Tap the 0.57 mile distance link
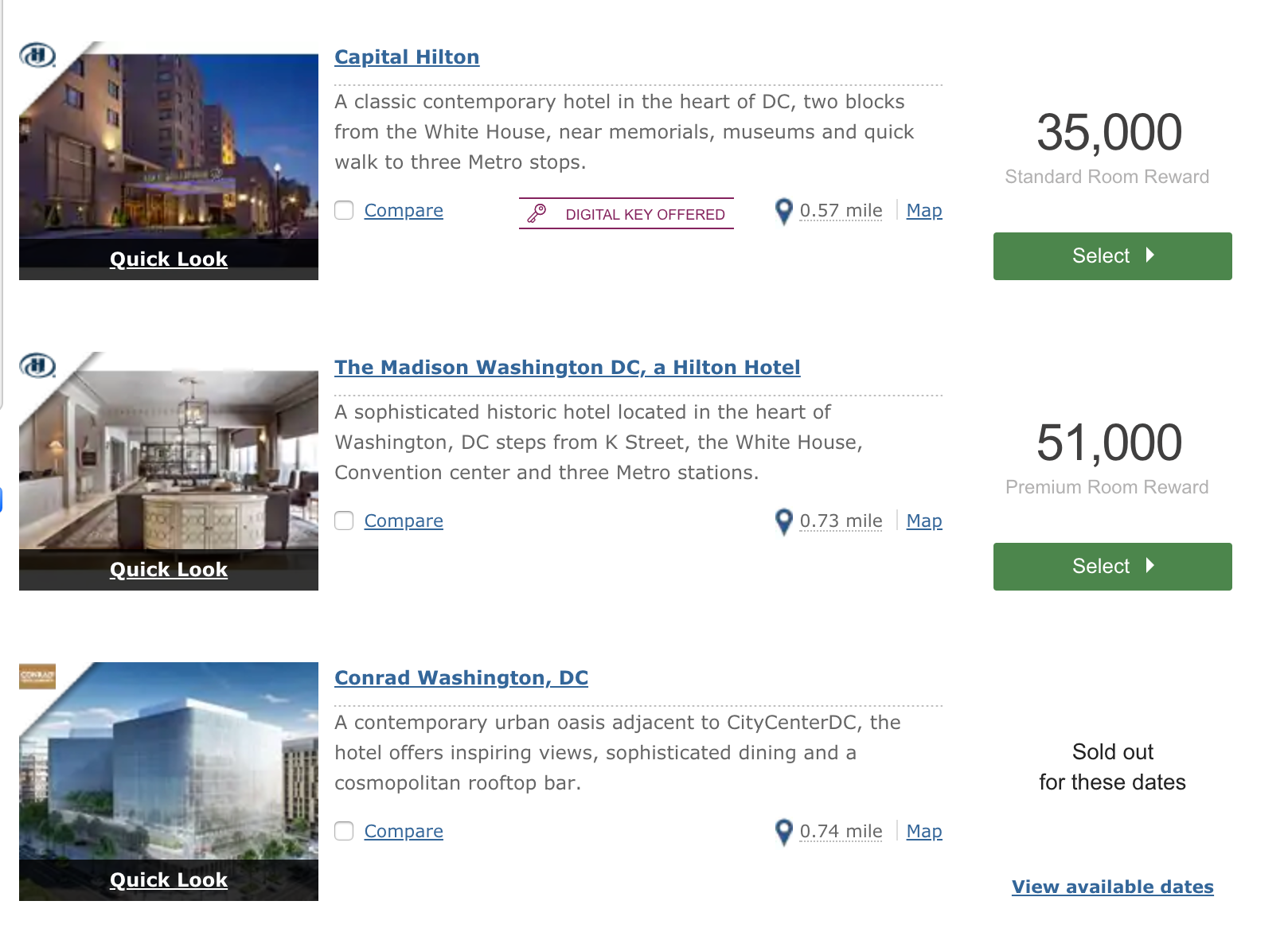 [x=841, y=210]
